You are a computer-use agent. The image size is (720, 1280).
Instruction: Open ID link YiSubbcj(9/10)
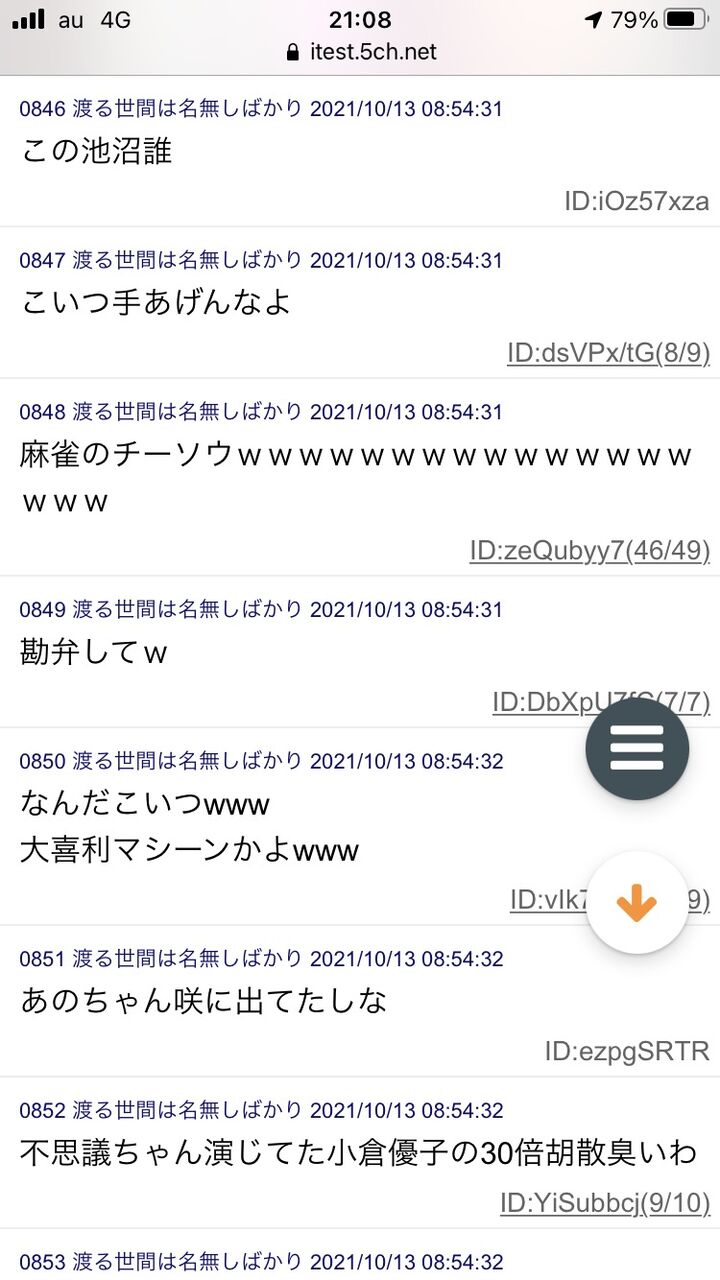tap(605, 1202)
